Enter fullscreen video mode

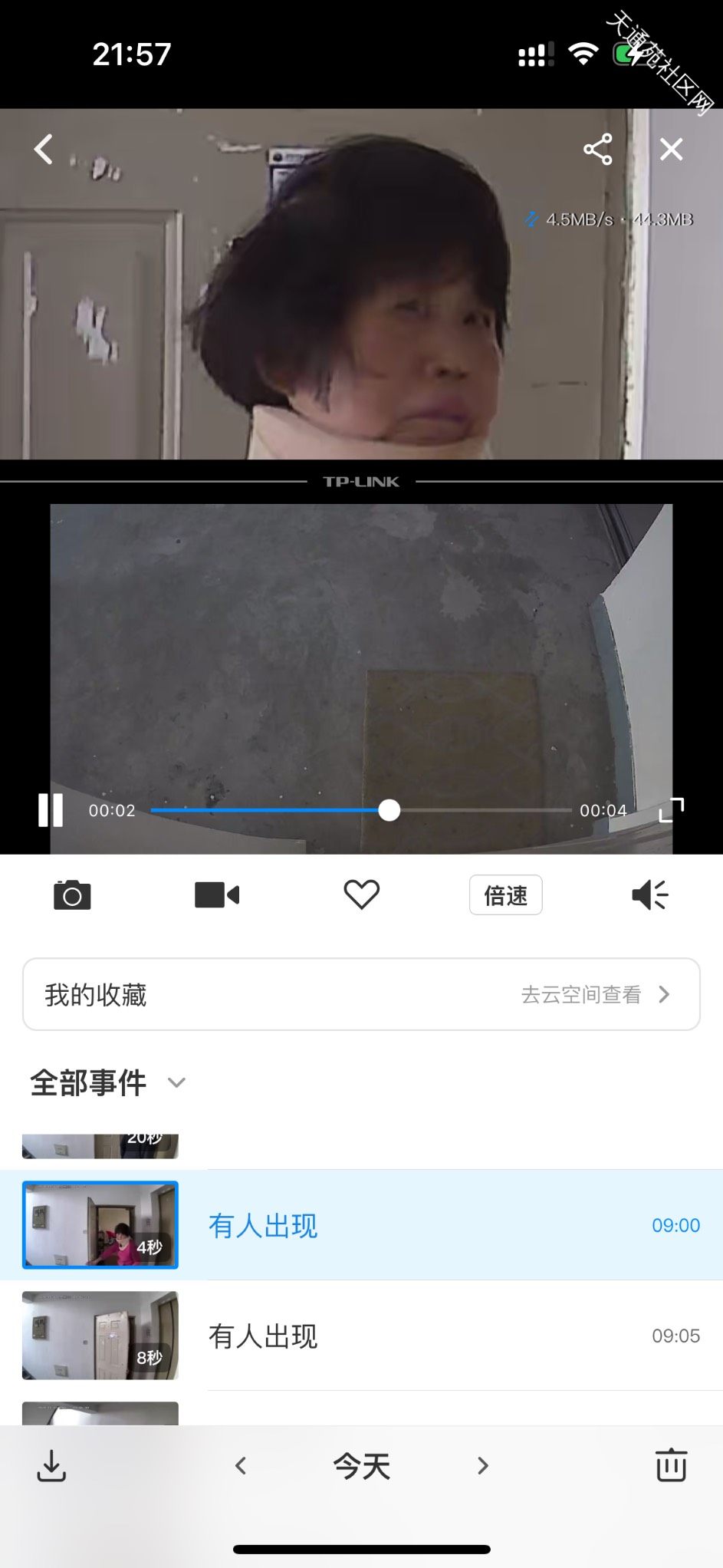point(672,810)
